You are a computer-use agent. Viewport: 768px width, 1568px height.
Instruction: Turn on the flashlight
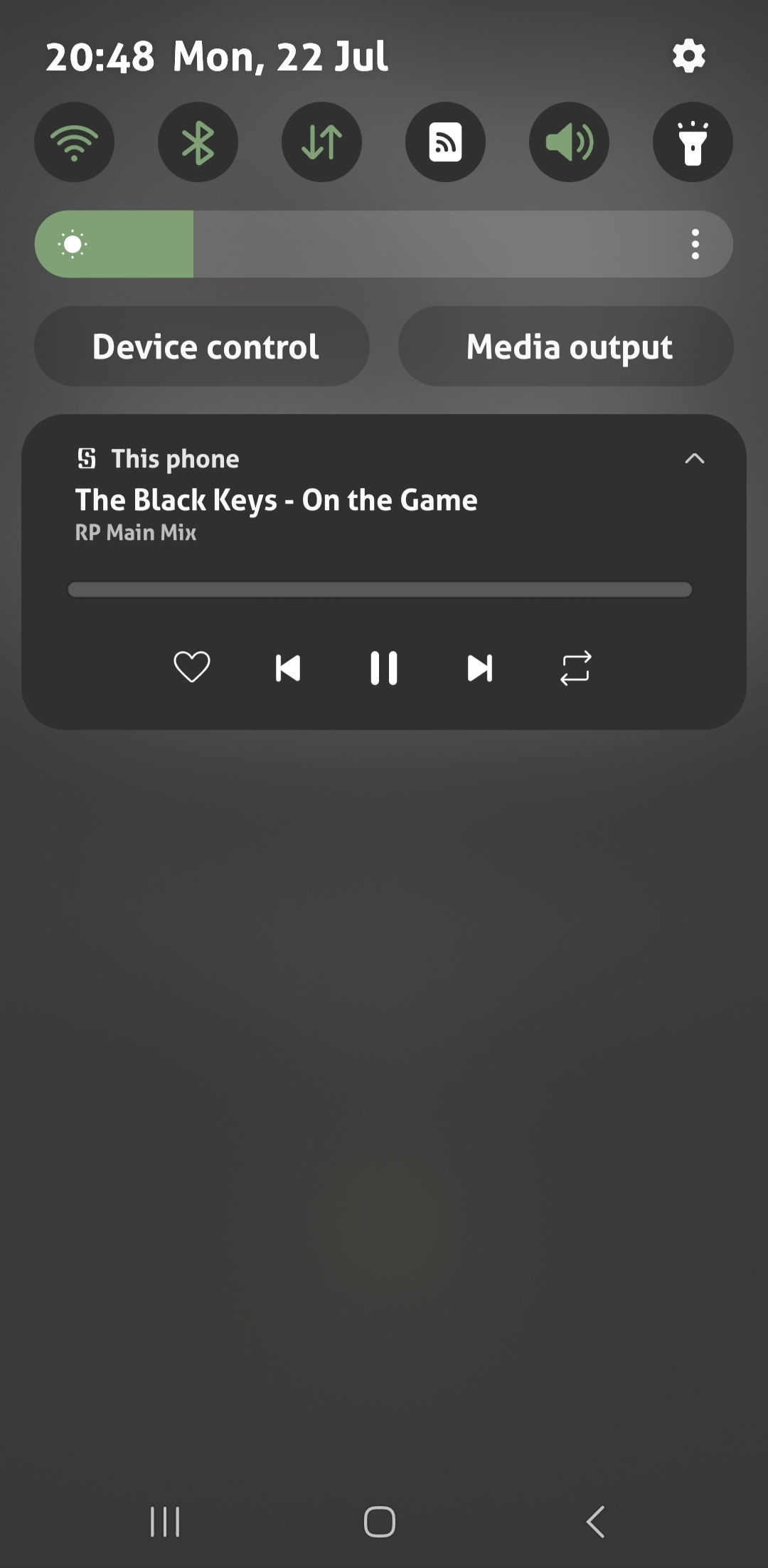[693, 142]
